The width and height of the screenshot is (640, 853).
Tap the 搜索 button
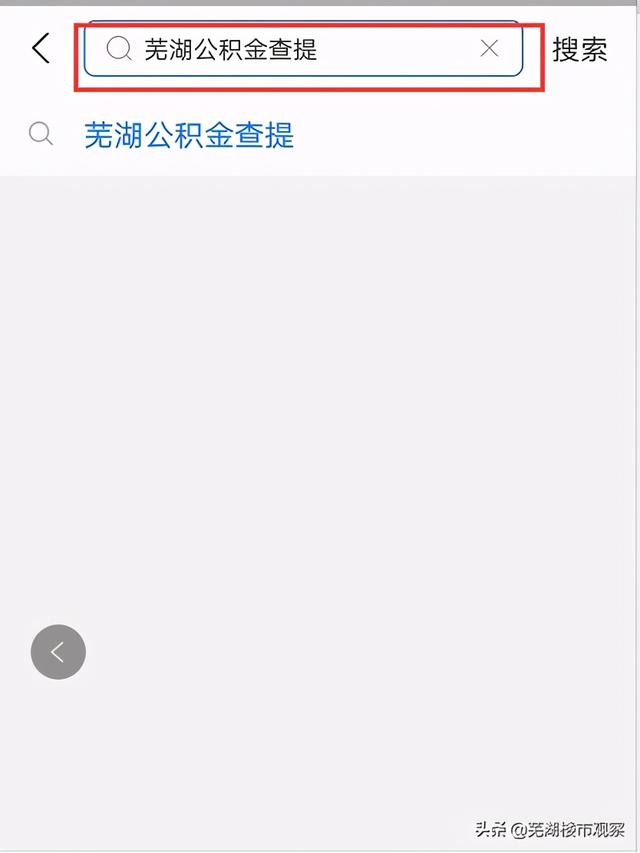580,50
